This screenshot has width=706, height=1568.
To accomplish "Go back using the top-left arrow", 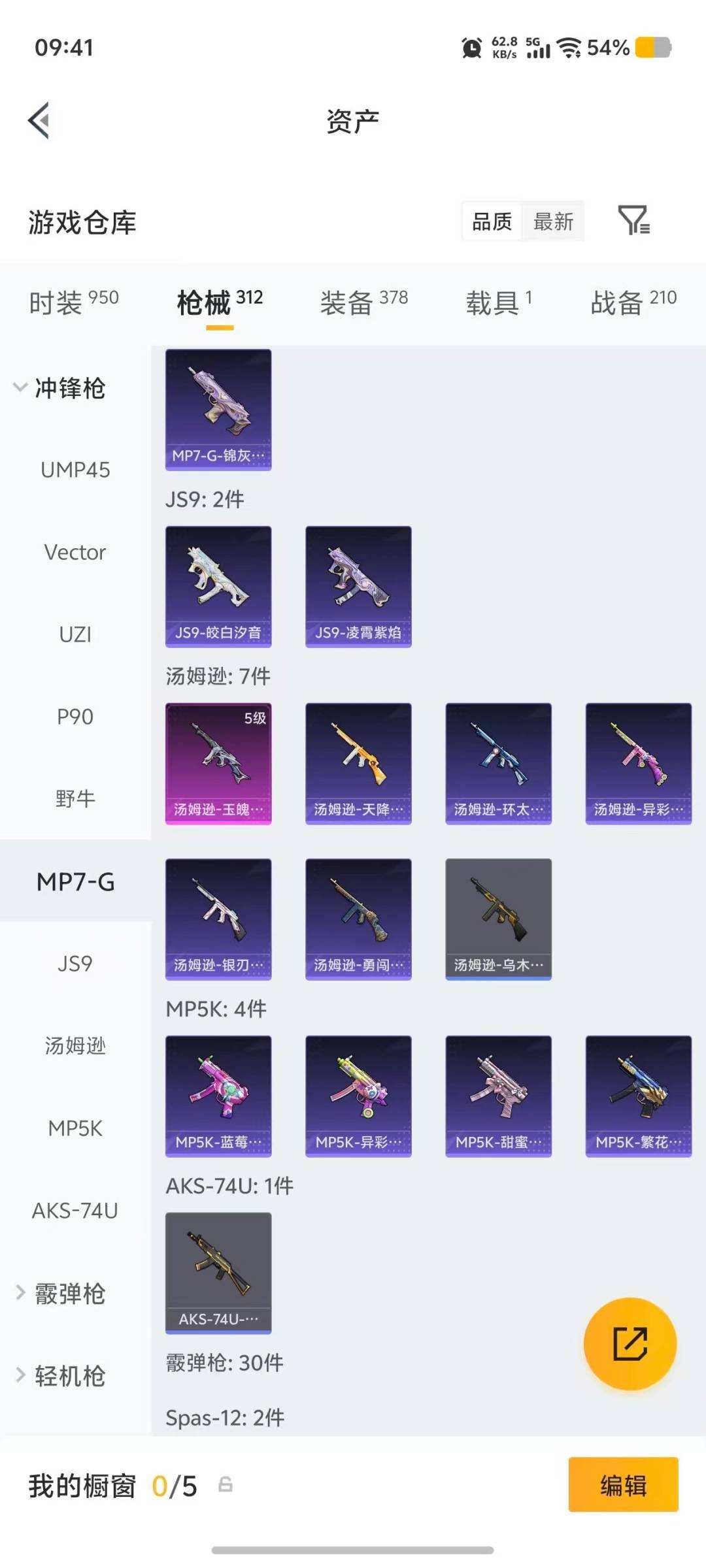I will click(39, 121).
